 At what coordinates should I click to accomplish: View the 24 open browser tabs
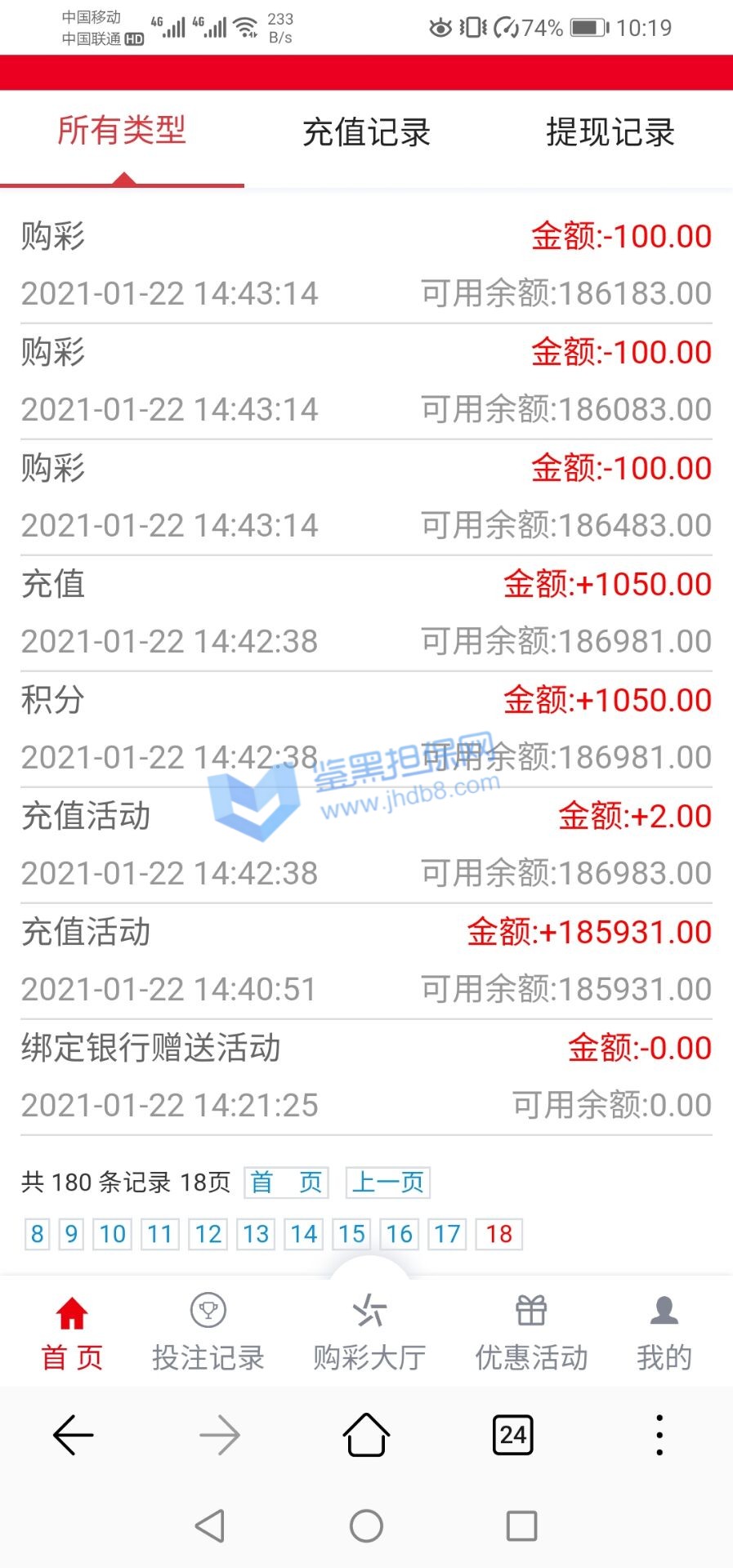pos(512,1435)
